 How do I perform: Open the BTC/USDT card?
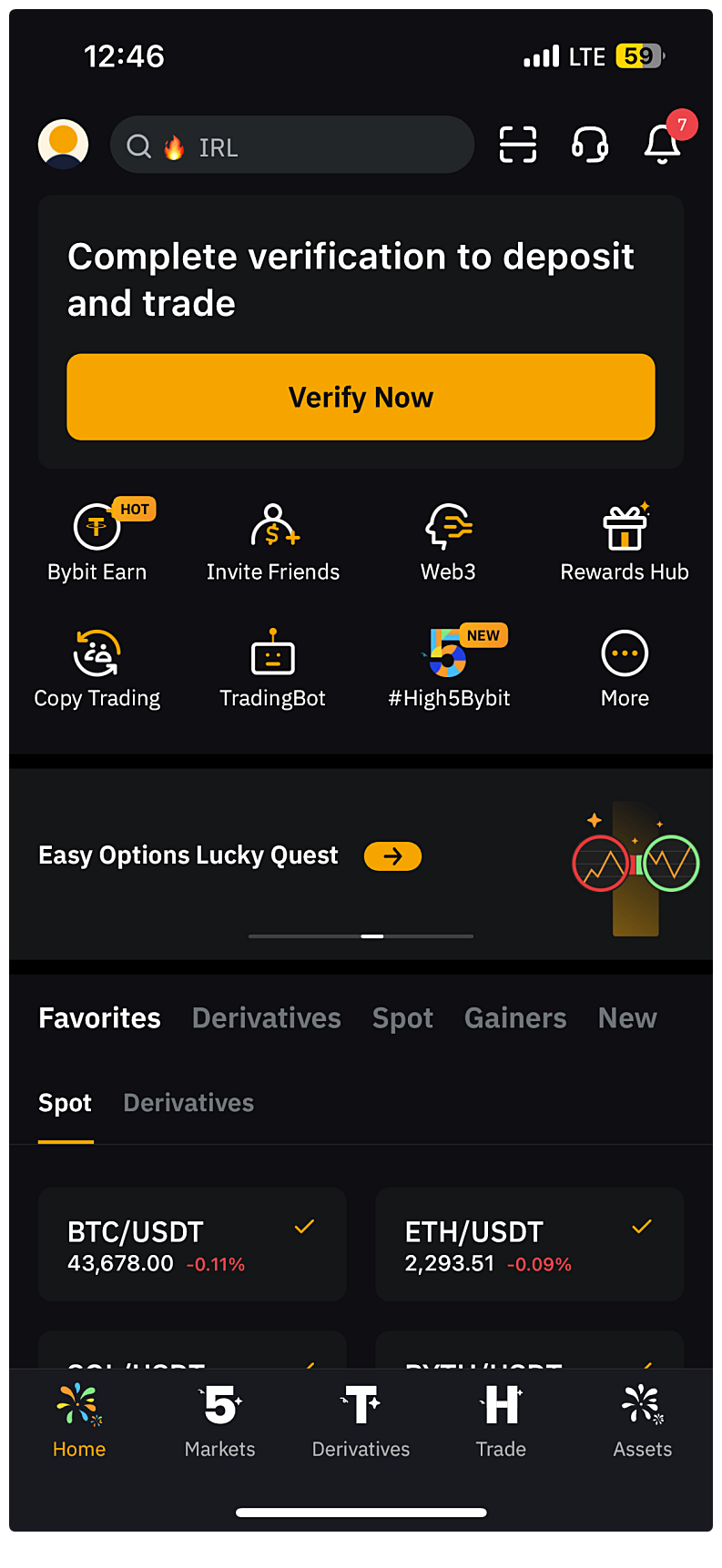tap(192, 1244)
